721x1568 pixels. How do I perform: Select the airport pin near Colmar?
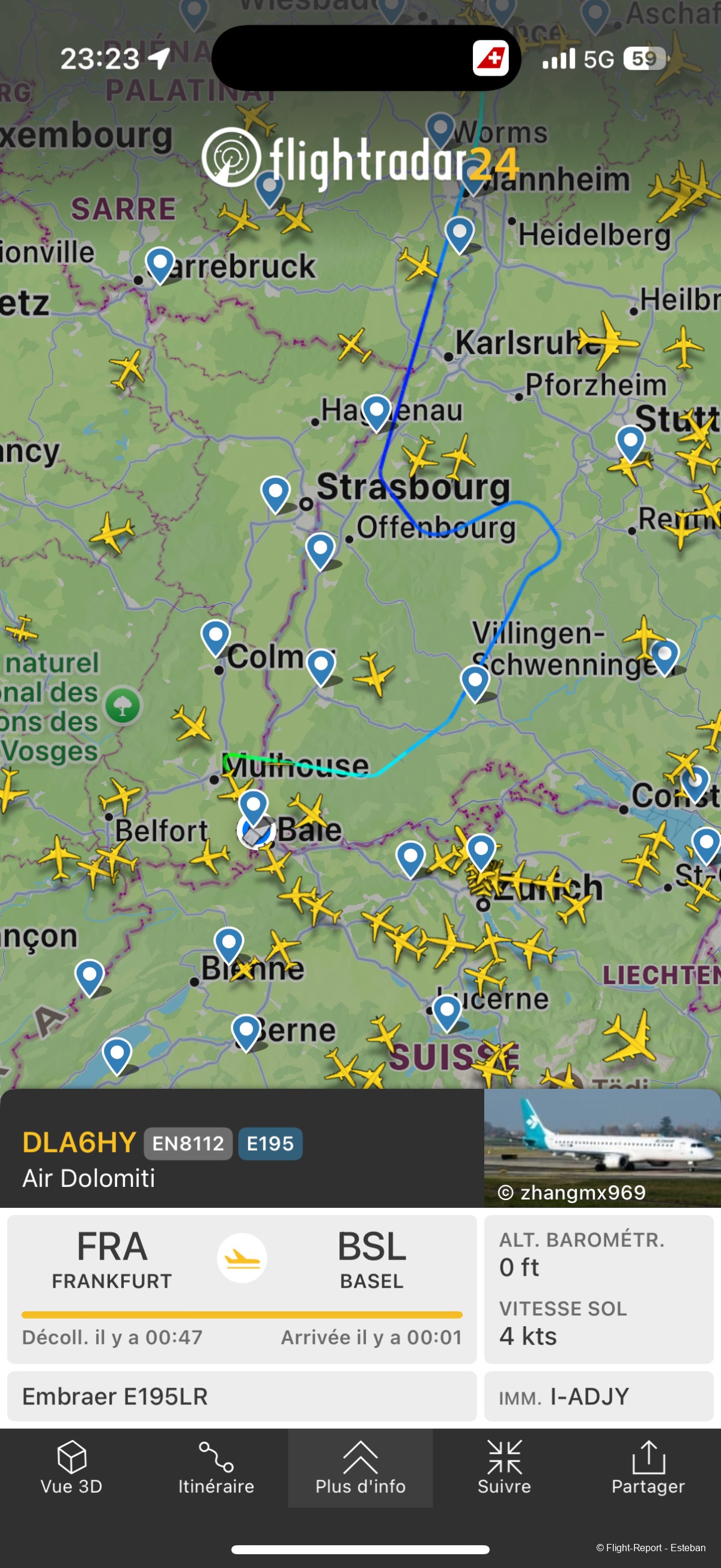[x=215, y=637]
